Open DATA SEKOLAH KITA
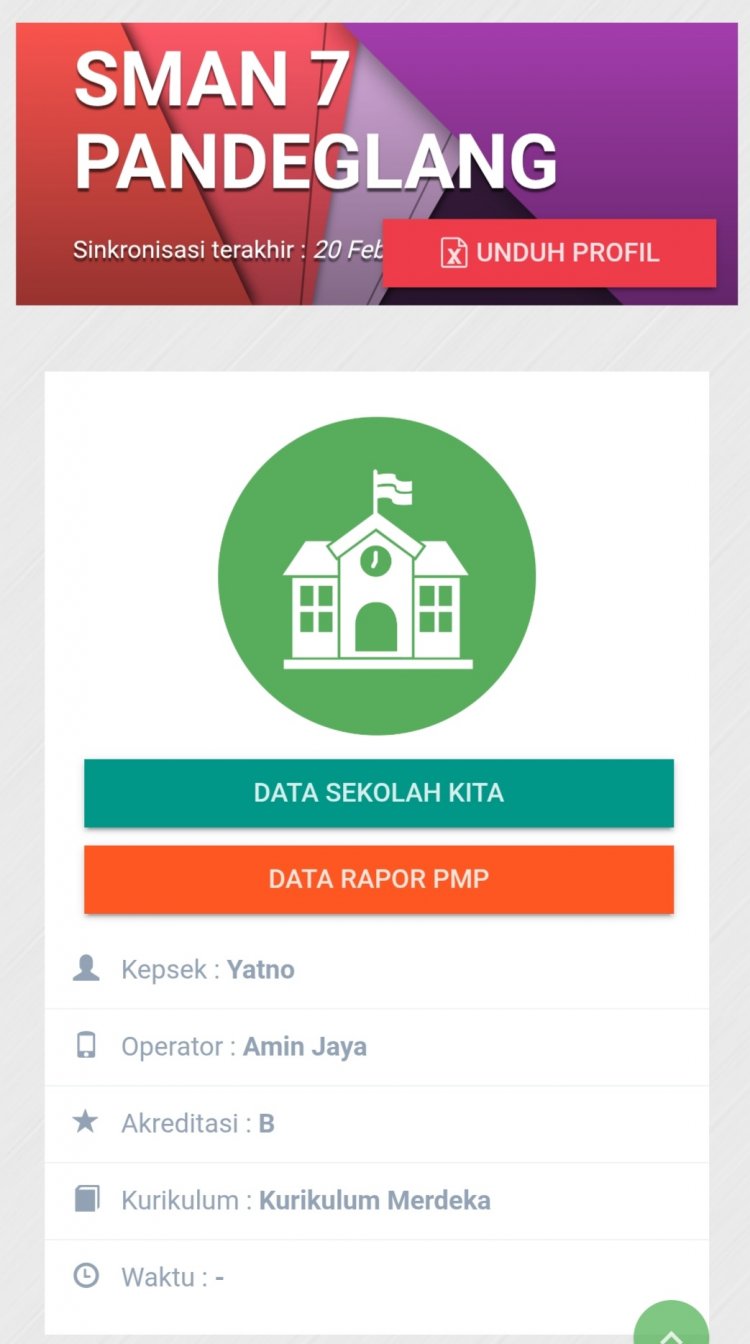 pos(378,793)
